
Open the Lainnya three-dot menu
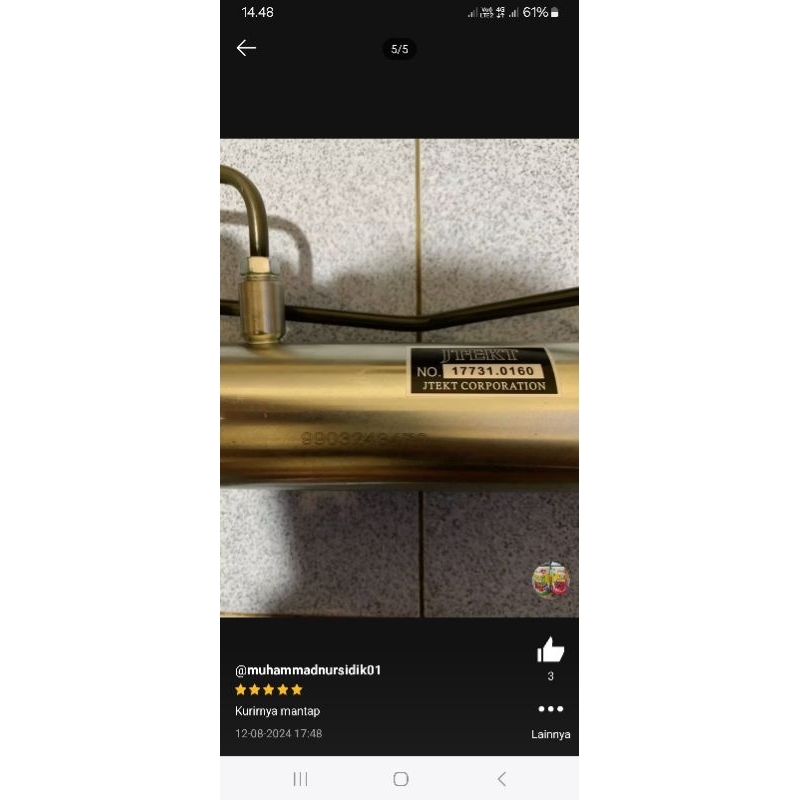pyautogui.click(x=550, y=709)
